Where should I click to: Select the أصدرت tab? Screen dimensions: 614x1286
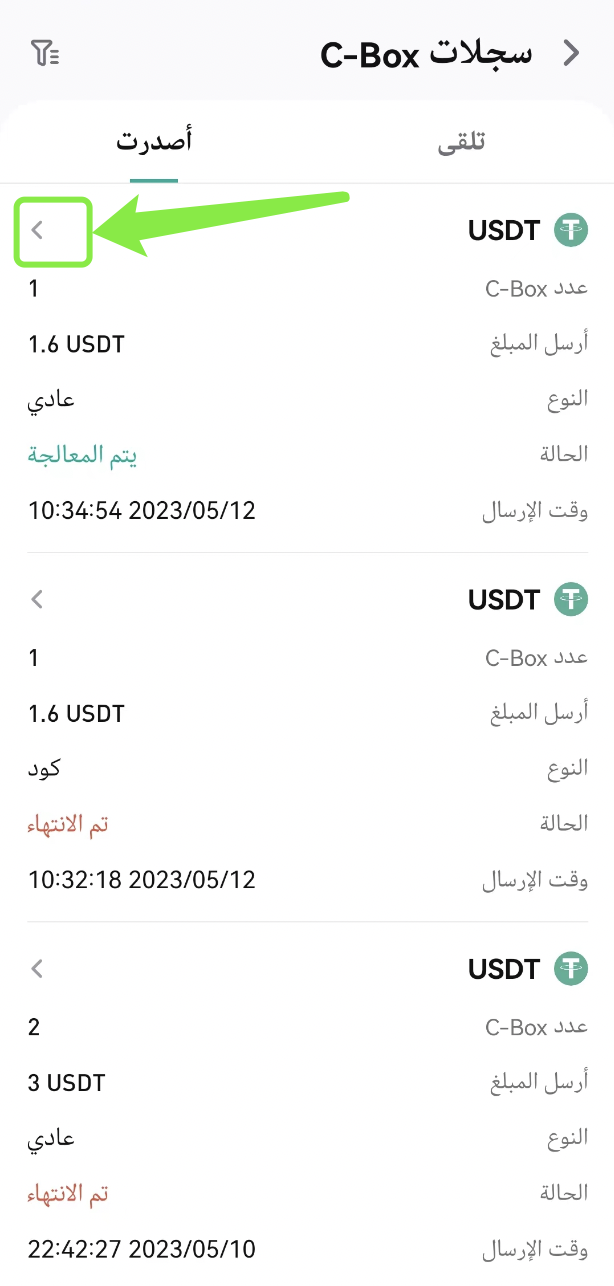154,141
